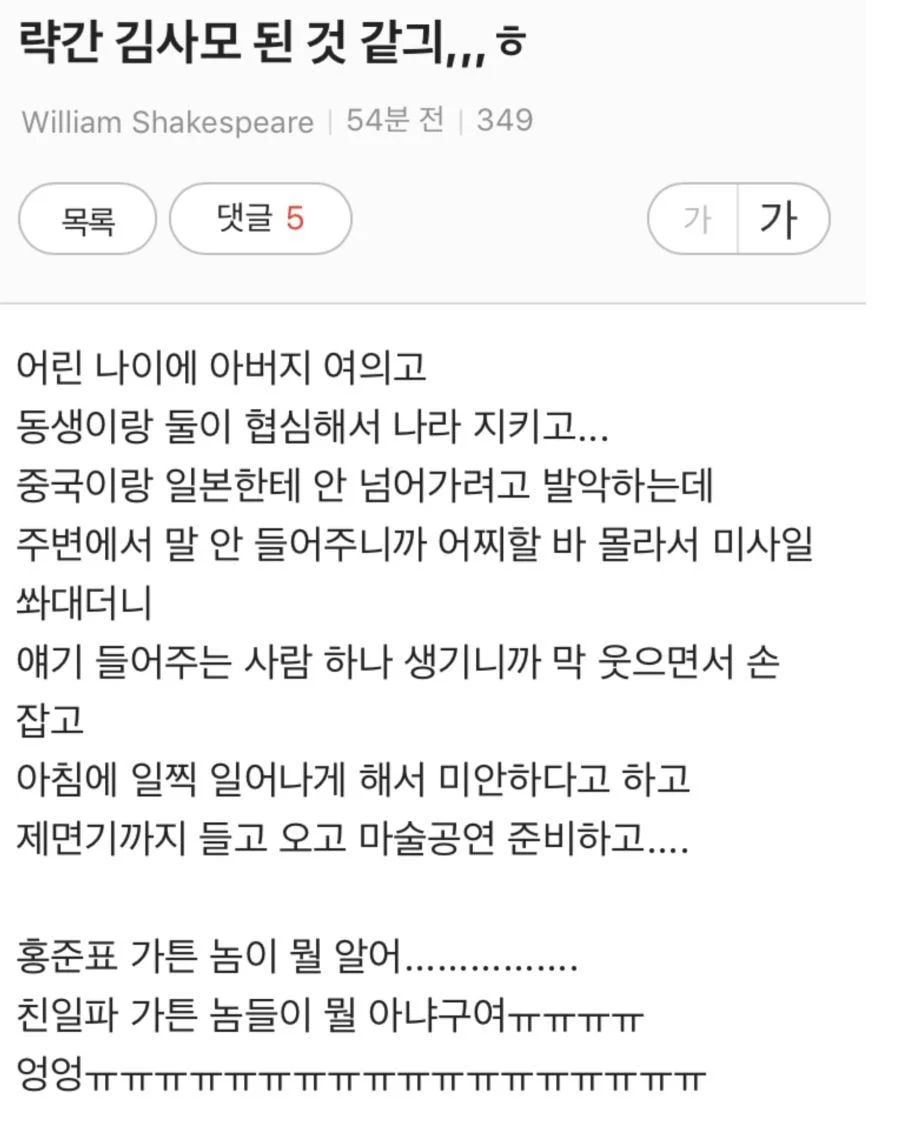Jump to the 댓글 5 comments
The height and width of the screenshot is (1131, 900).
pos(260,218)
